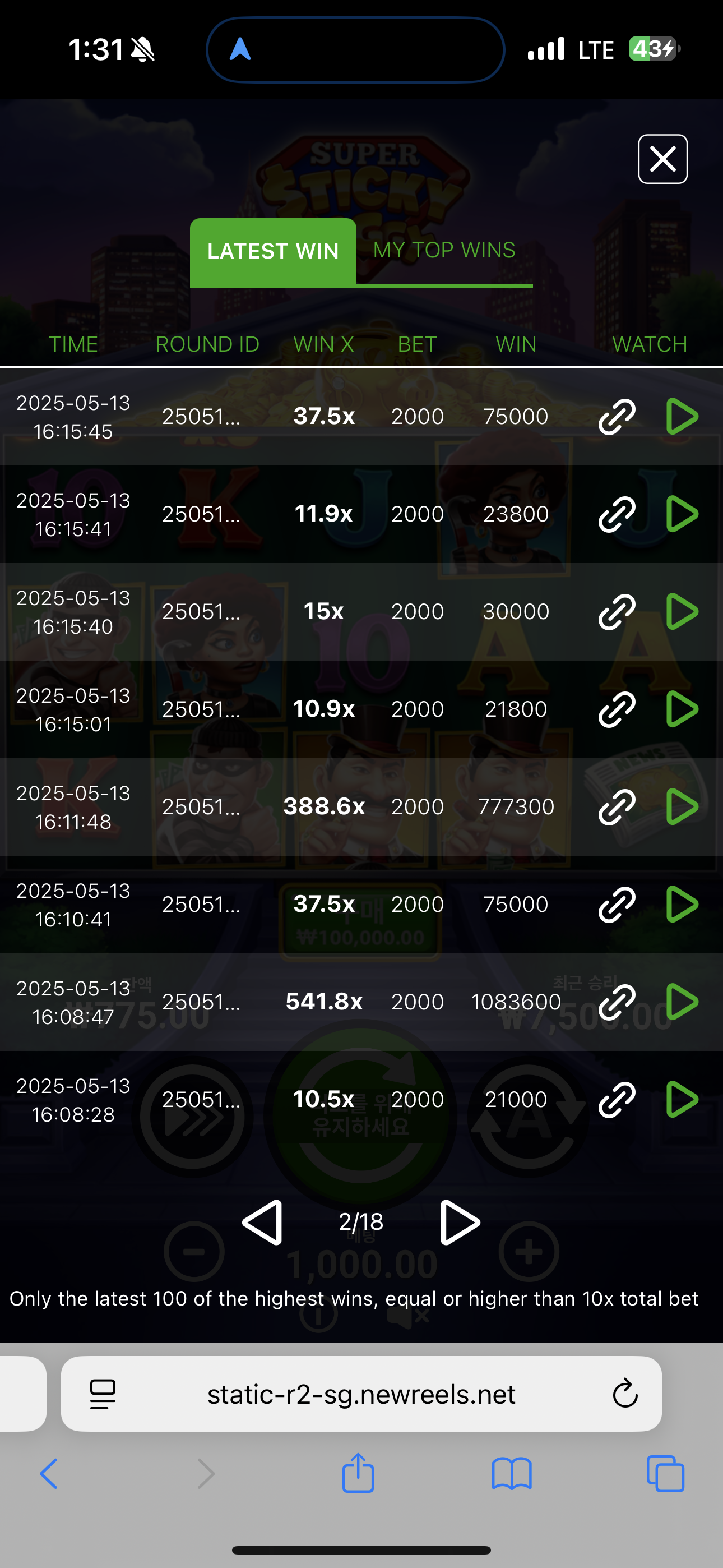Open the Safari share sheet
The width and height of the screenshot is (723, 1568).
point(358,1473)
